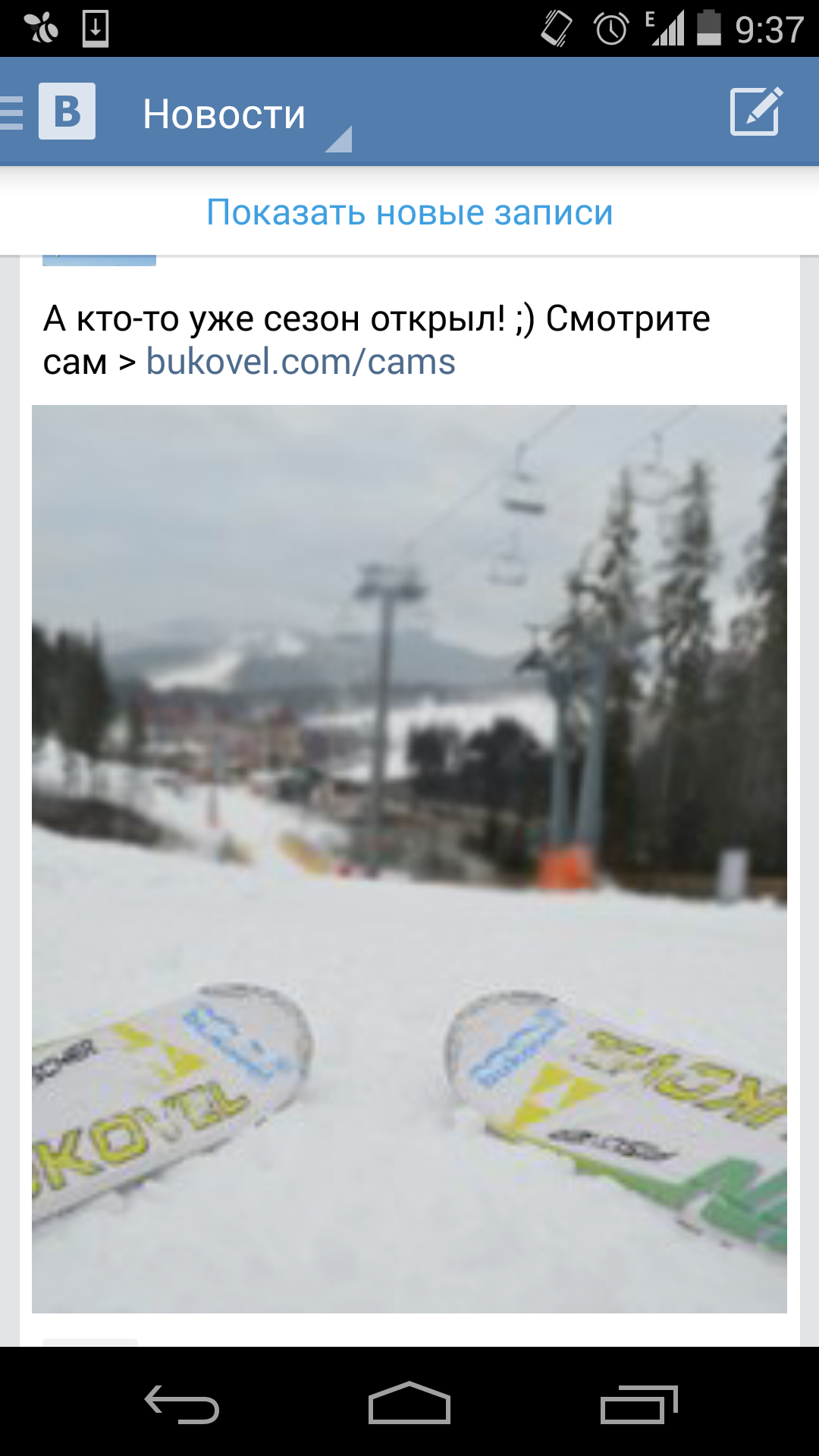Open the bukovel.com/cams link
The image size is (819, 1456).
point(300,362)
